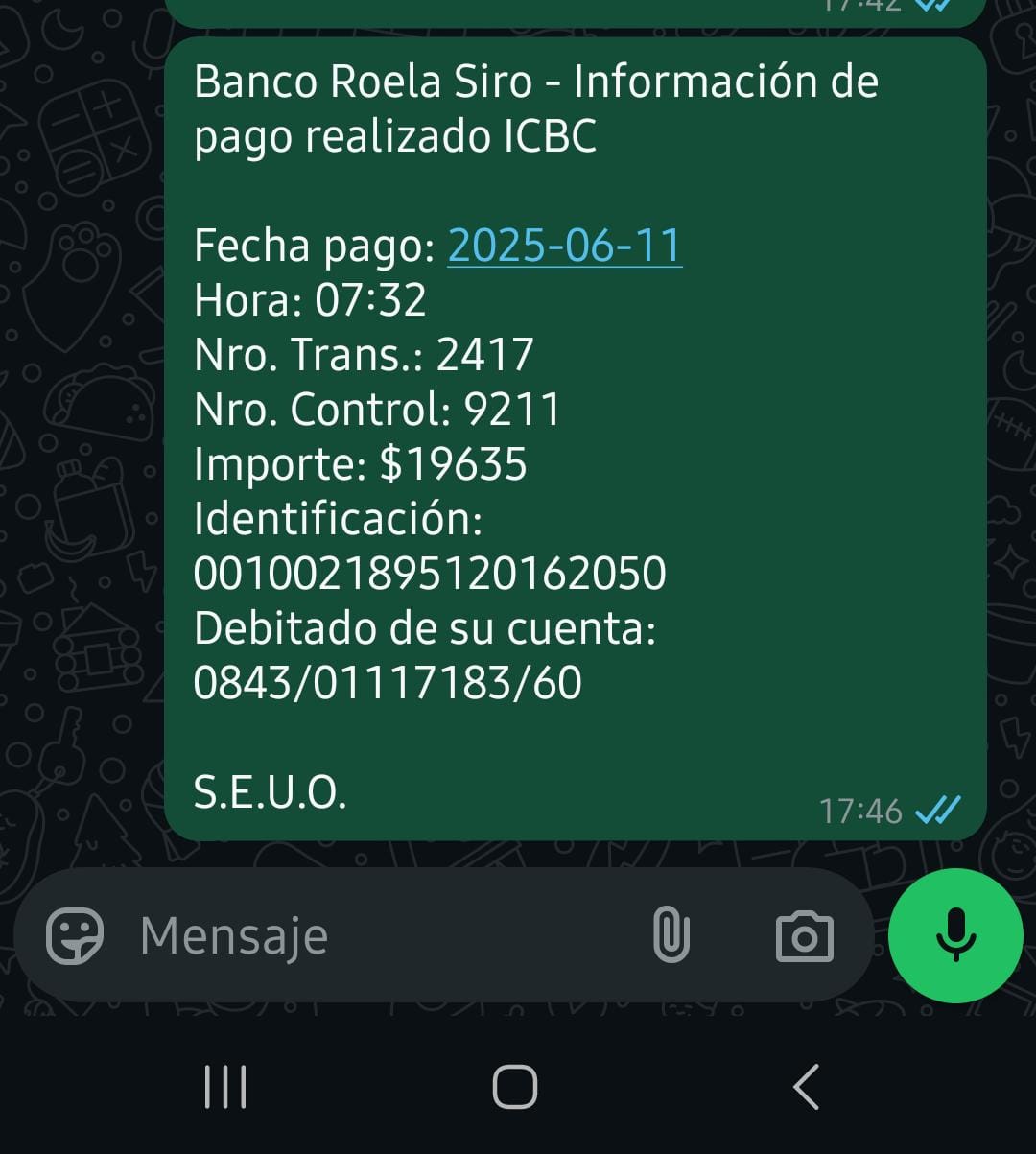Screen dimensions: 1036x1154
Task: Open the attachment paperclip menu
Action: (x=671, y=935)
